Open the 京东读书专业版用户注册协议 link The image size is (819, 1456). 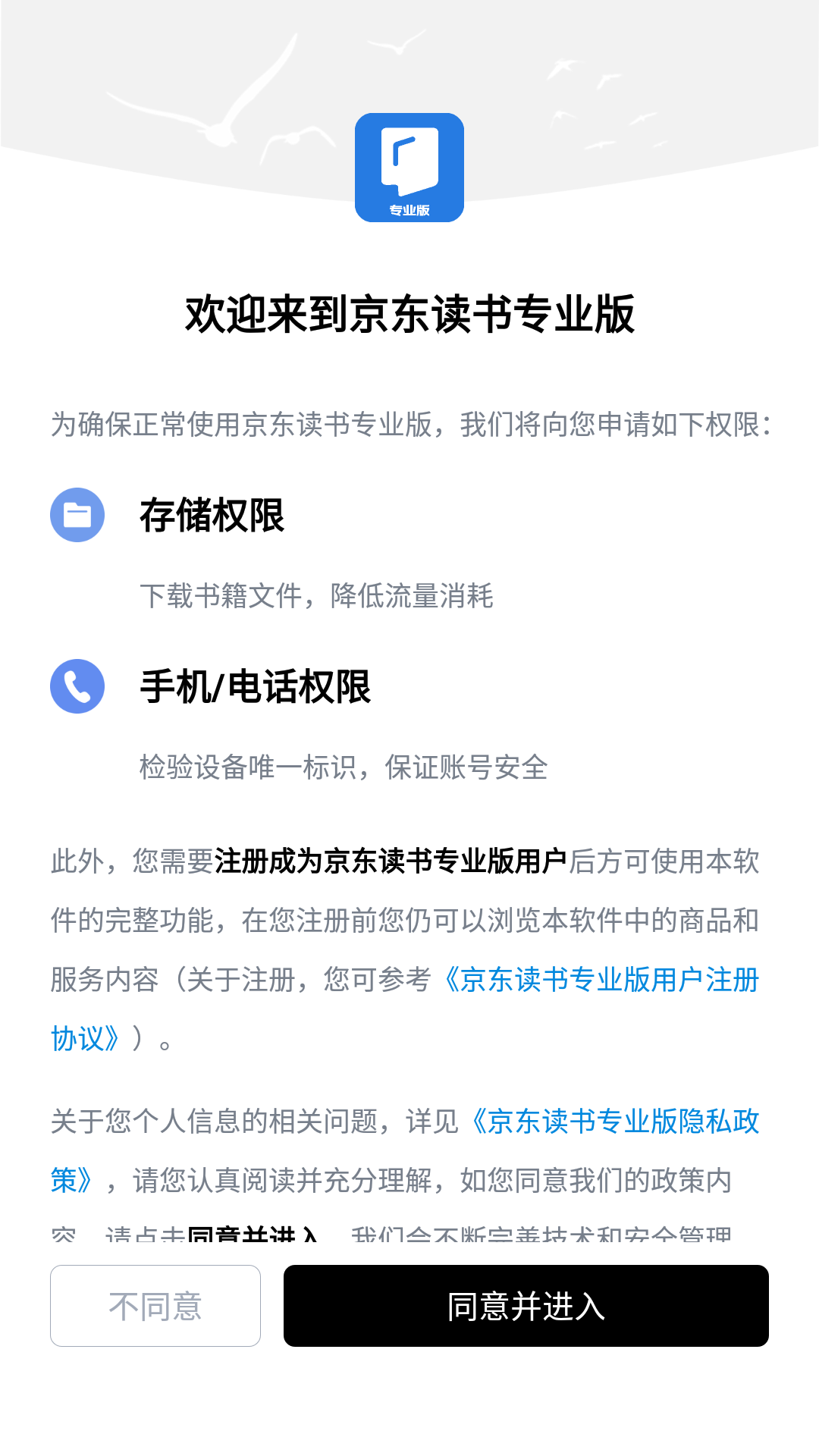601,980
